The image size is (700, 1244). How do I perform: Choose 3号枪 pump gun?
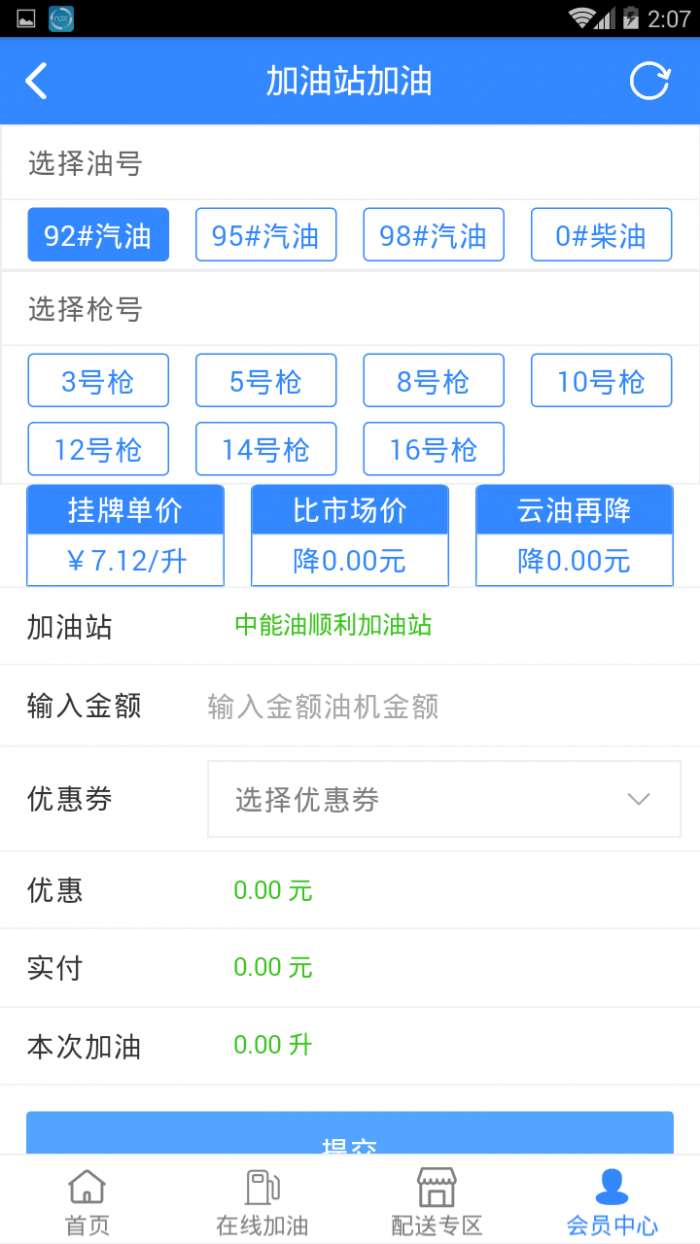(x=98, y=381)
